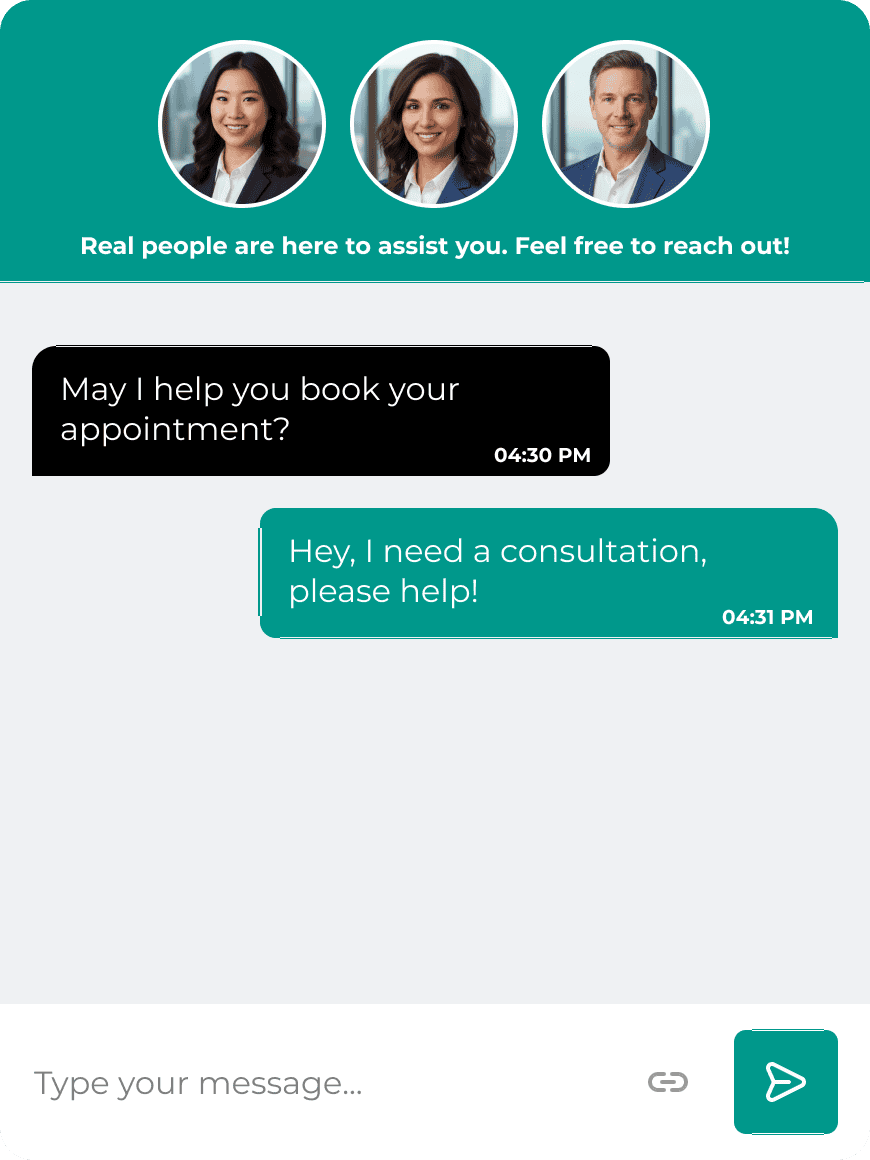Attach a link using the chain icon
The height and width of the screenshot is (1160, 870).
[668, 1082]
